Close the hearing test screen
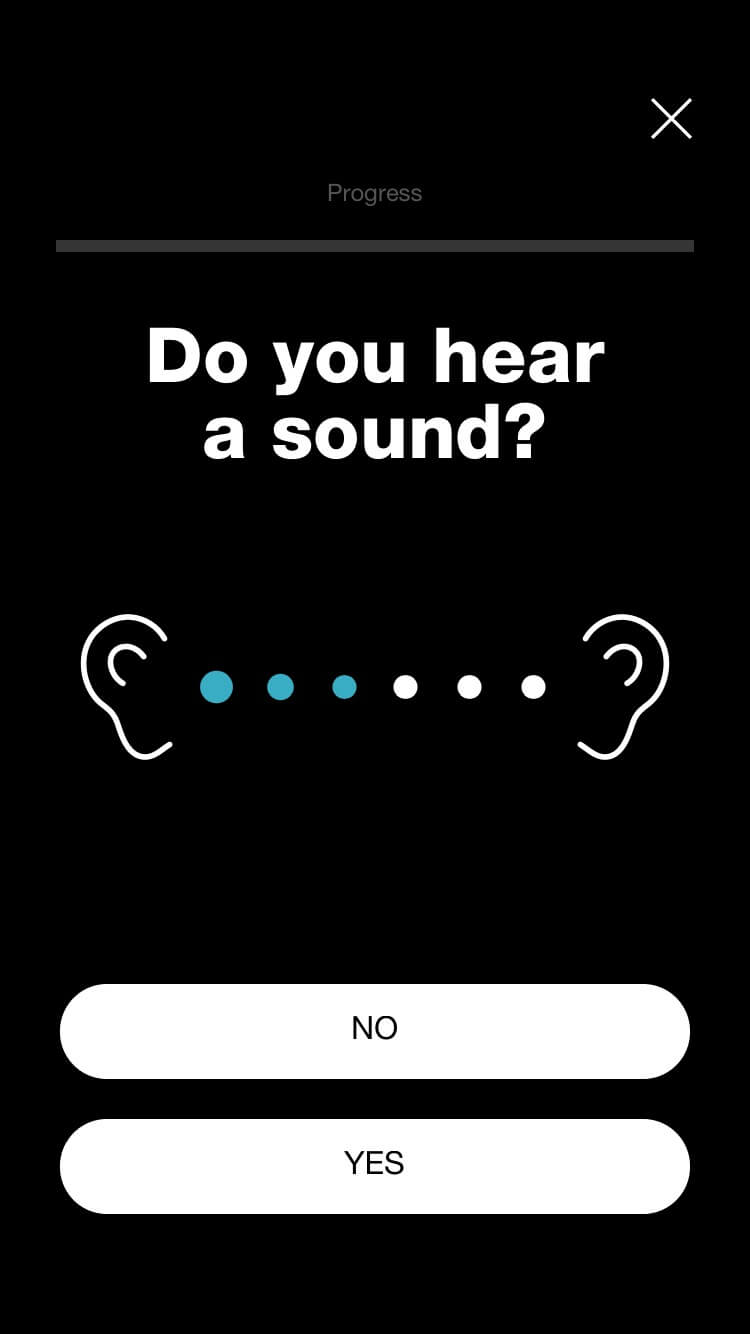Image resolution: width=750 pixels, height=1334 pixels. [x=671, y=119]
